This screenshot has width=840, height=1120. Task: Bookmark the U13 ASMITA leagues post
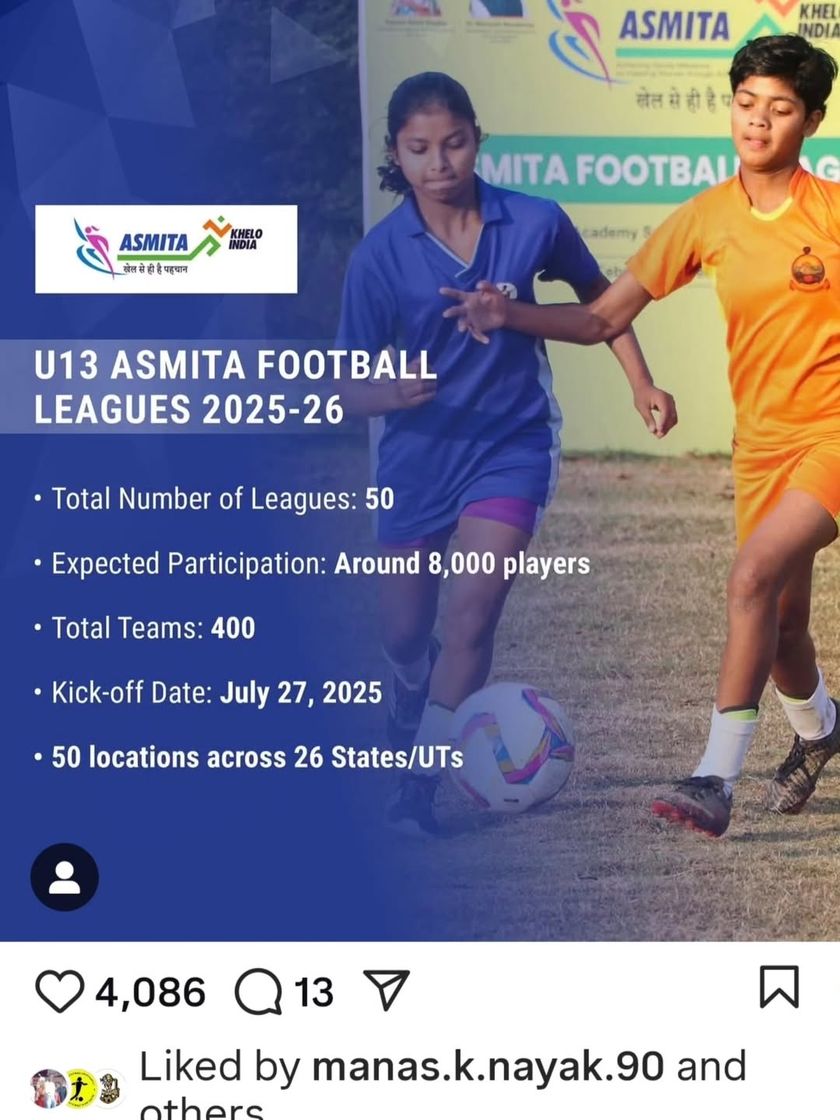(x=780, y=988)
